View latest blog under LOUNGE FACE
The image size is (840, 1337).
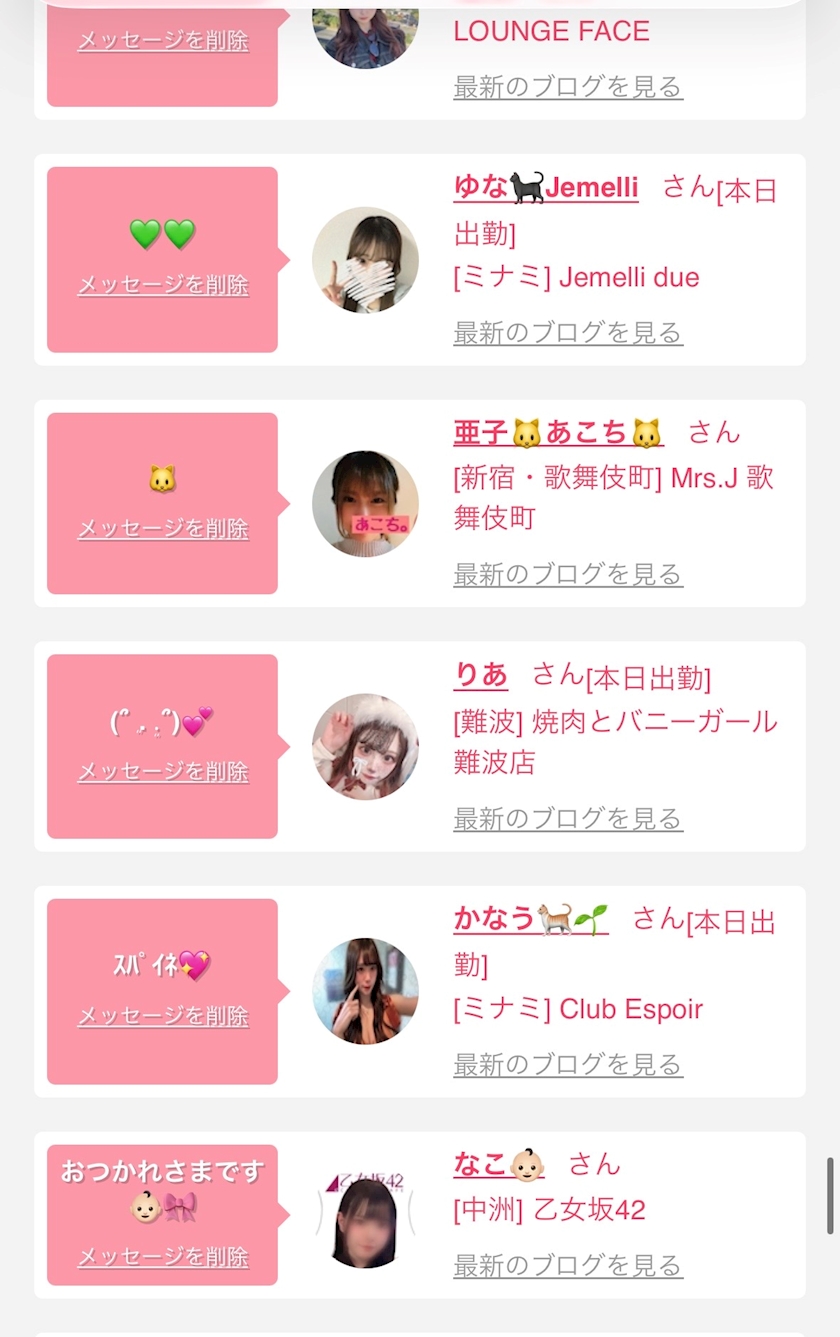[568, 87]
